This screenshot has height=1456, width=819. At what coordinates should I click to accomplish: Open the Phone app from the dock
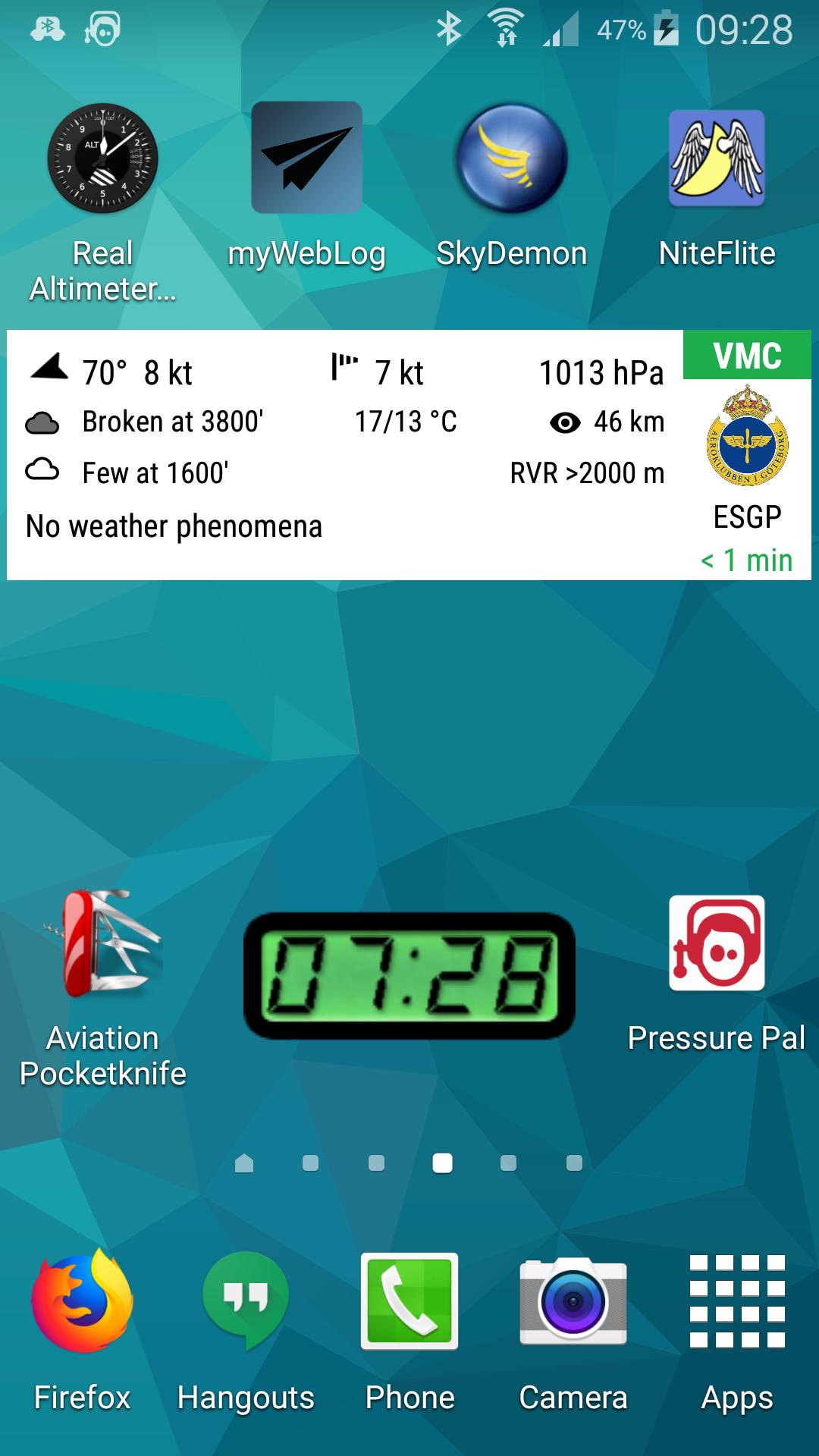(x=409, y=1301)
